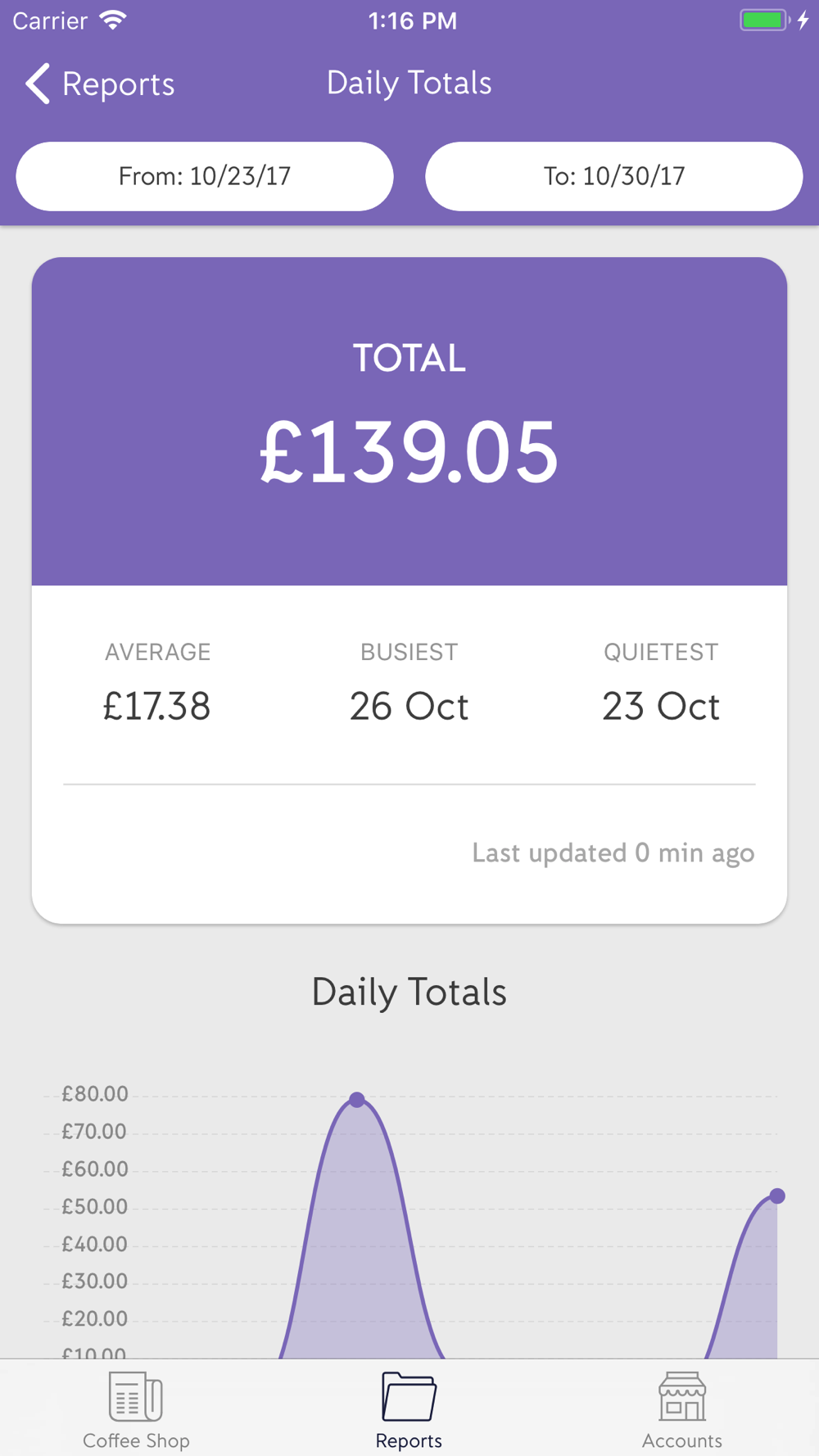The width and height of the screenshot is (819, 1456).
Task: Select the highest peak point on chart
Action: point(357,1100)
